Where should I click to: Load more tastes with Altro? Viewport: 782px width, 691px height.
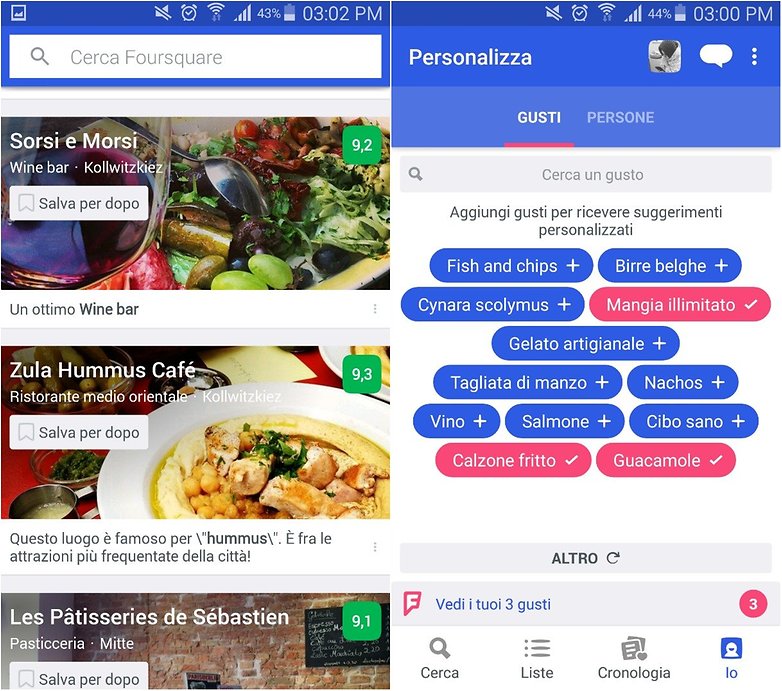tap(586, 558)
